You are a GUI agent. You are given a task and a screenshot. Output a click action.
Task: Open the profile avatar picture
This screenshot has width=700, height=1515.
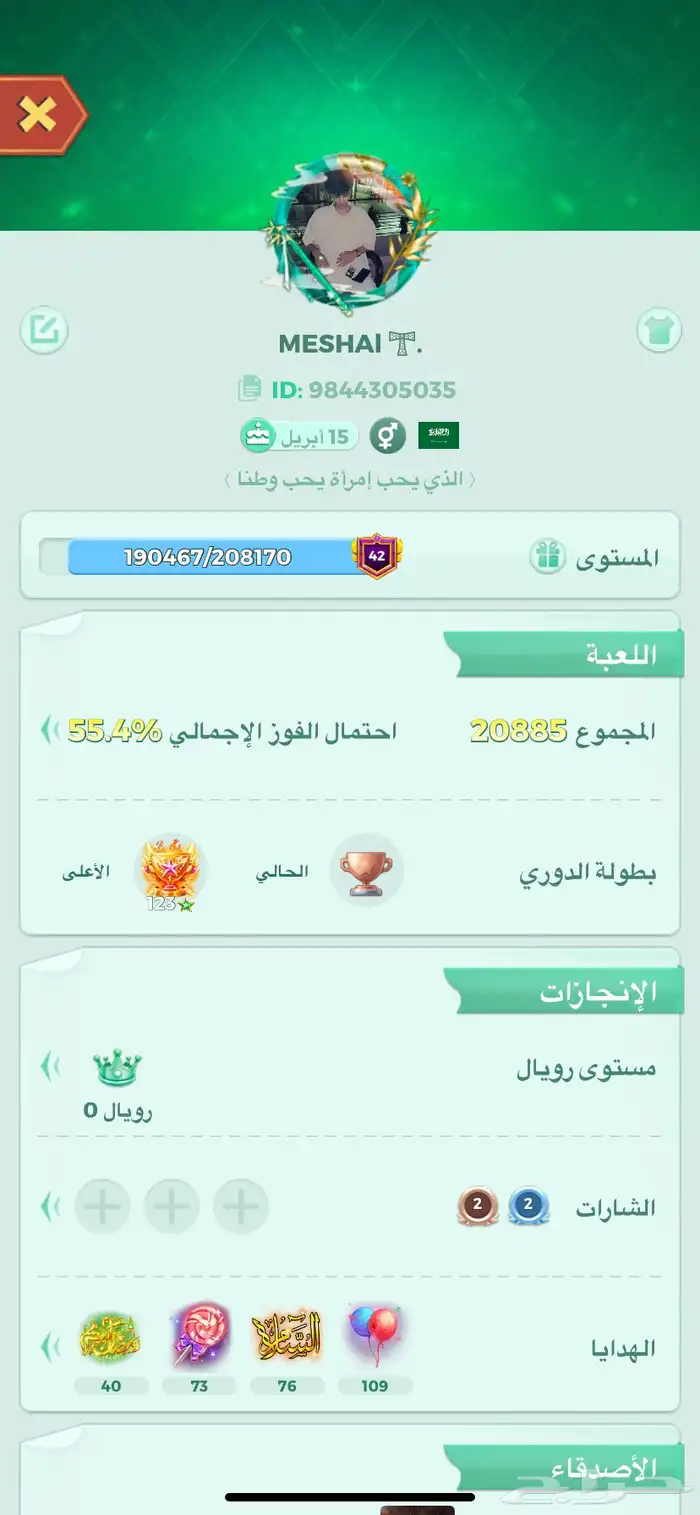click(x=349, y=236)
